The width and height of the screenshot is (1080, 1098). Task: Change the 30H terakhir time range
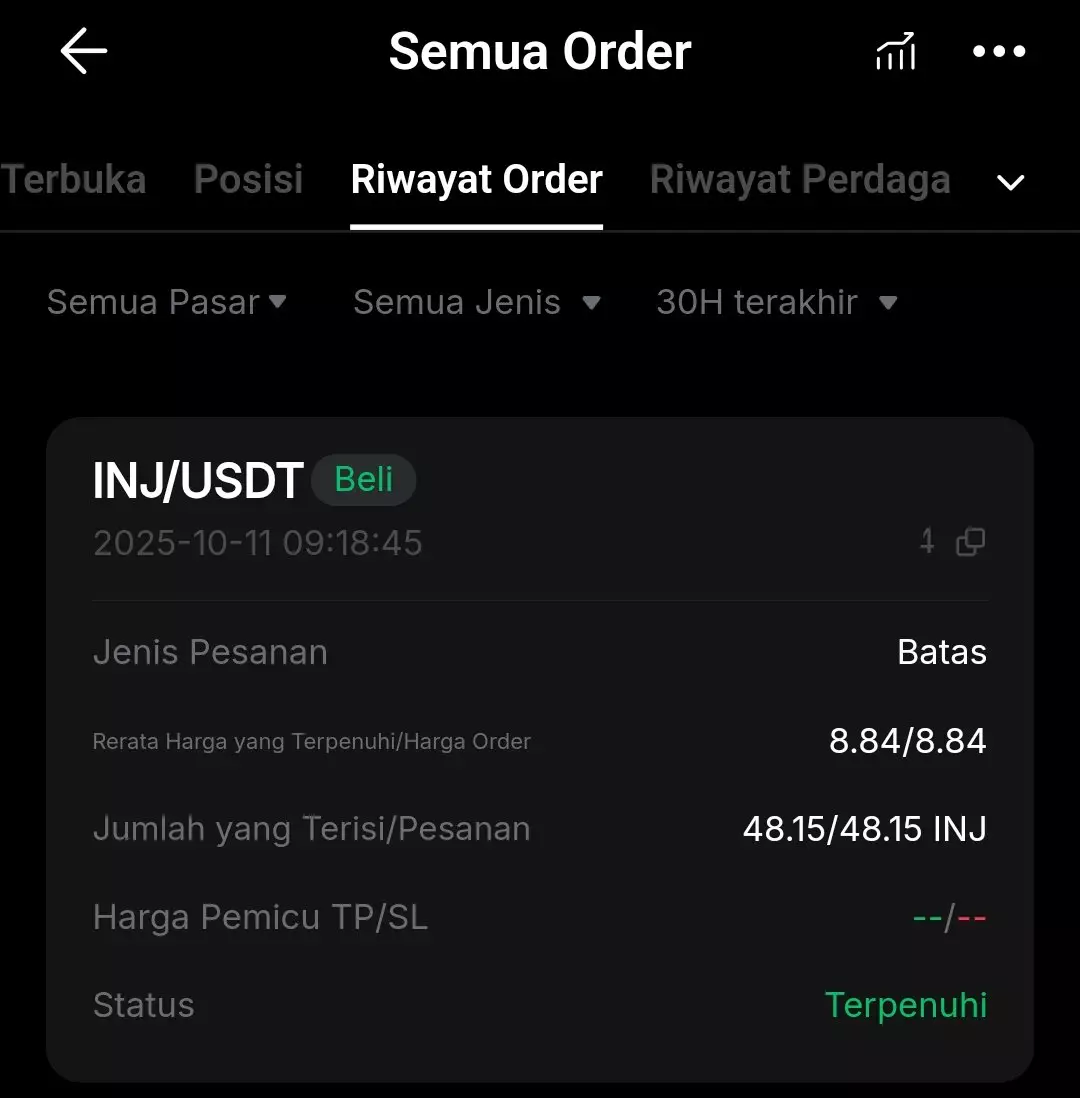776,302
